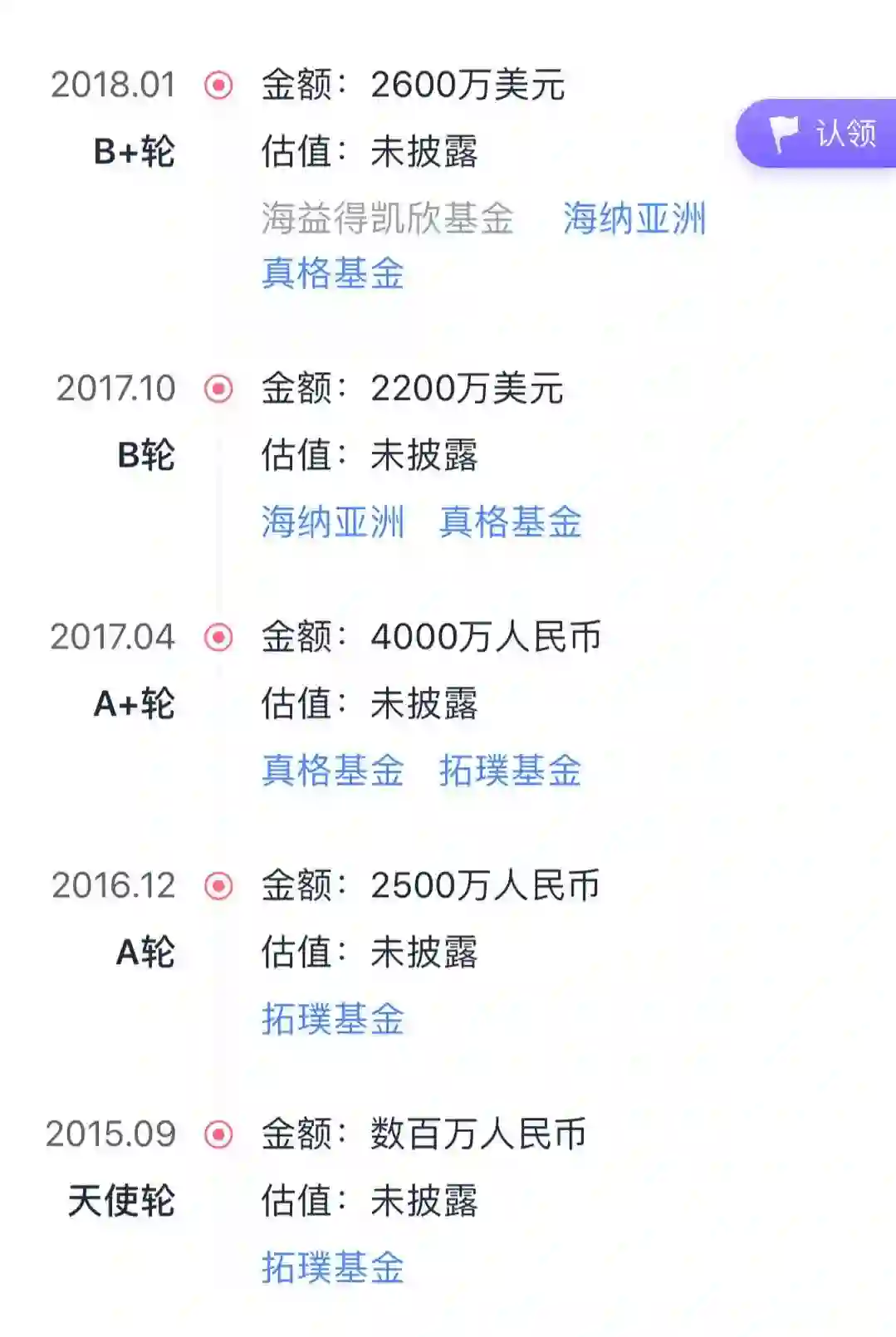Open 真格基金 in the 2018.01 B+ round
Viewport: 896px width, 1337px height.
[333, 273]
